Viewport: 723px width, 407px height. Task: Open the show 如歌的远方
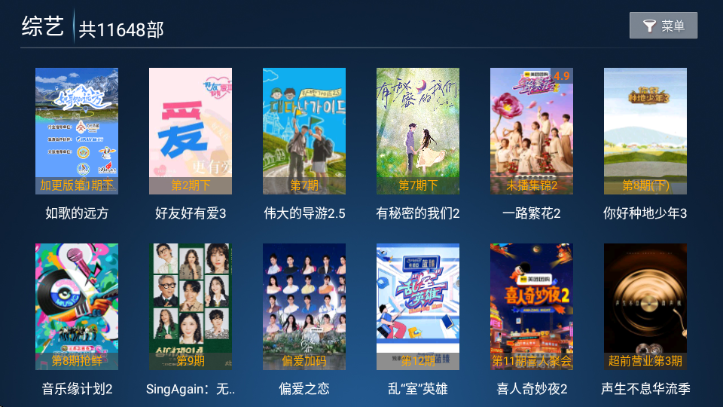click(x=77, y=131)
